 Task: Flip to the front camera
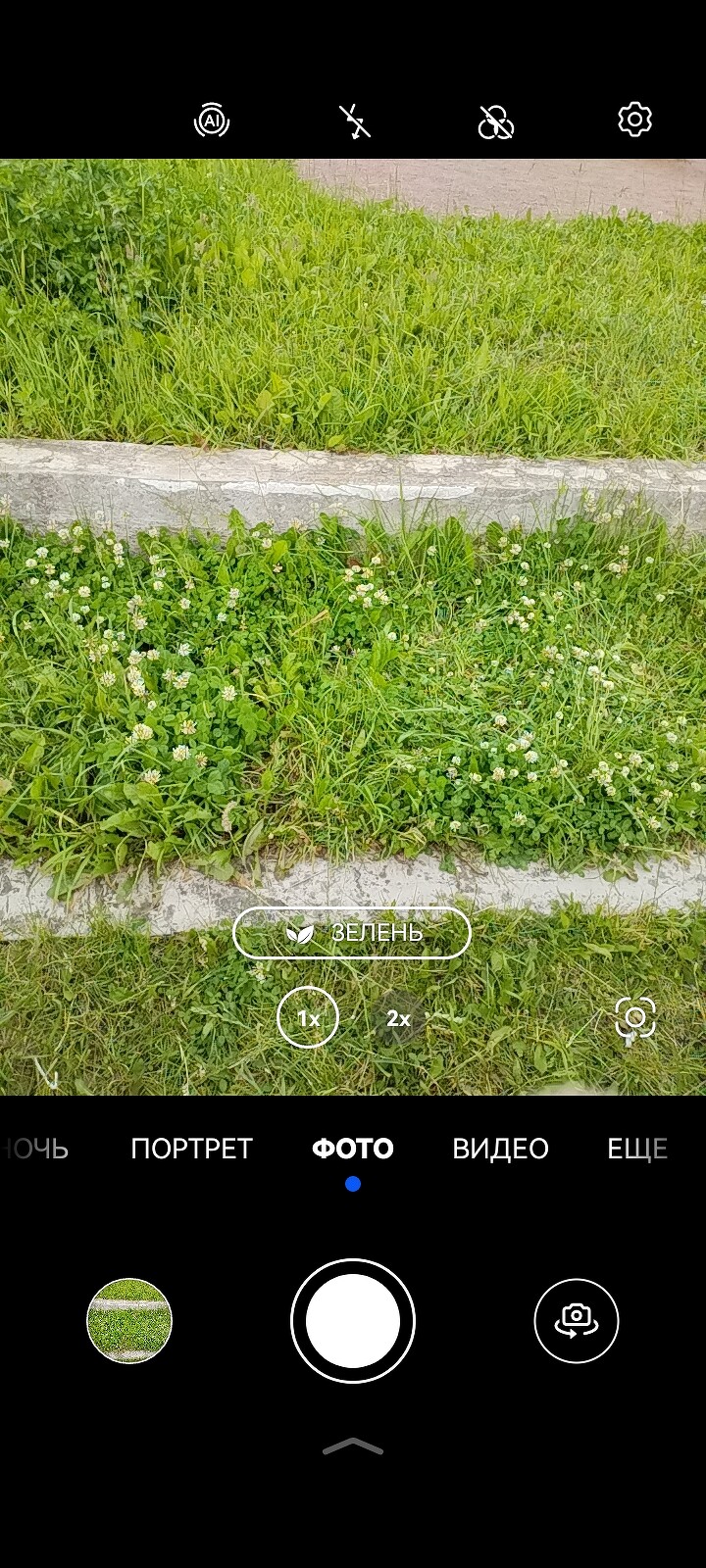(576, 1321)
